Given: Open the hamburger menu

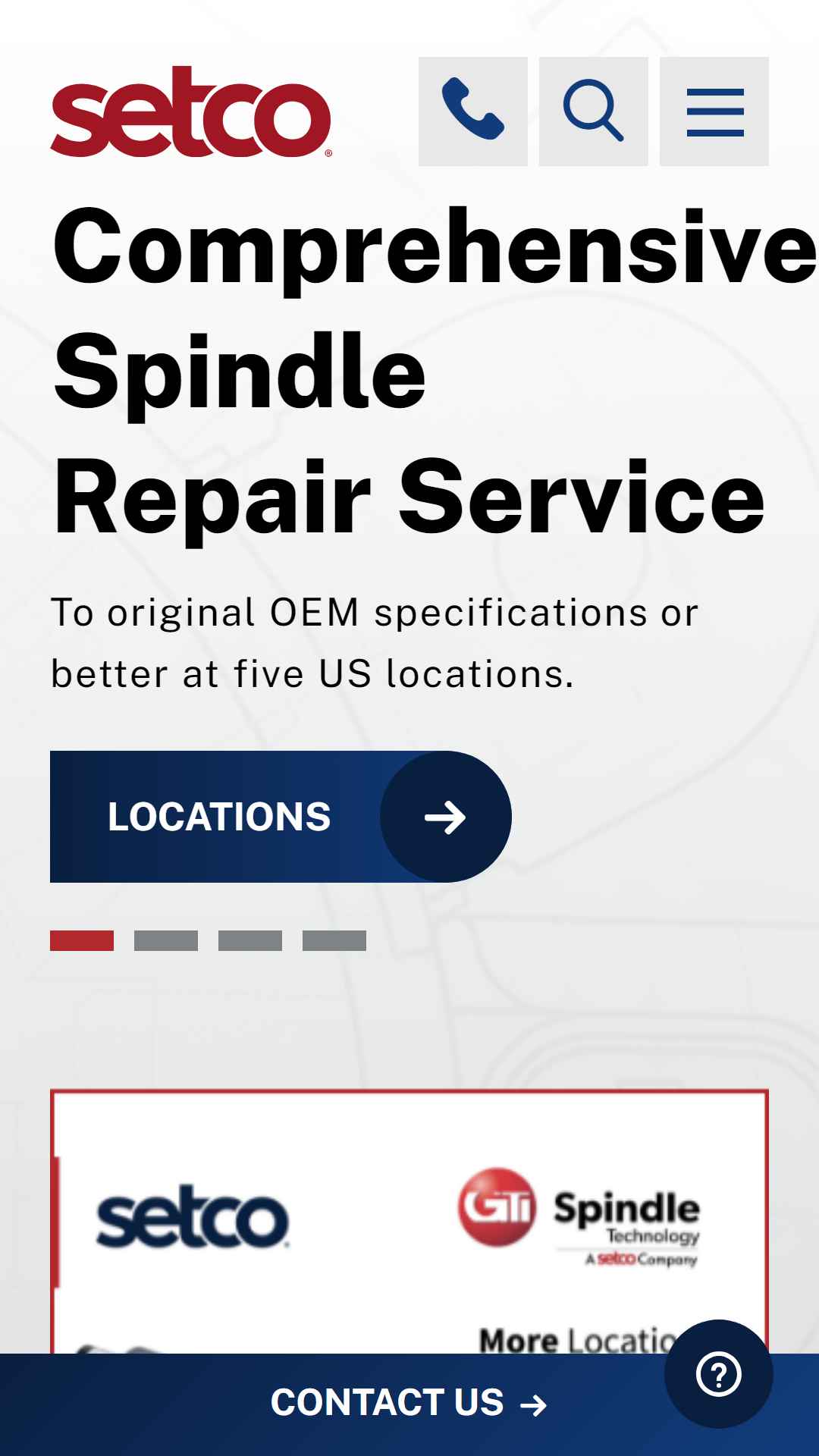Looking at the screenshot, I should (x=714, y=111).
